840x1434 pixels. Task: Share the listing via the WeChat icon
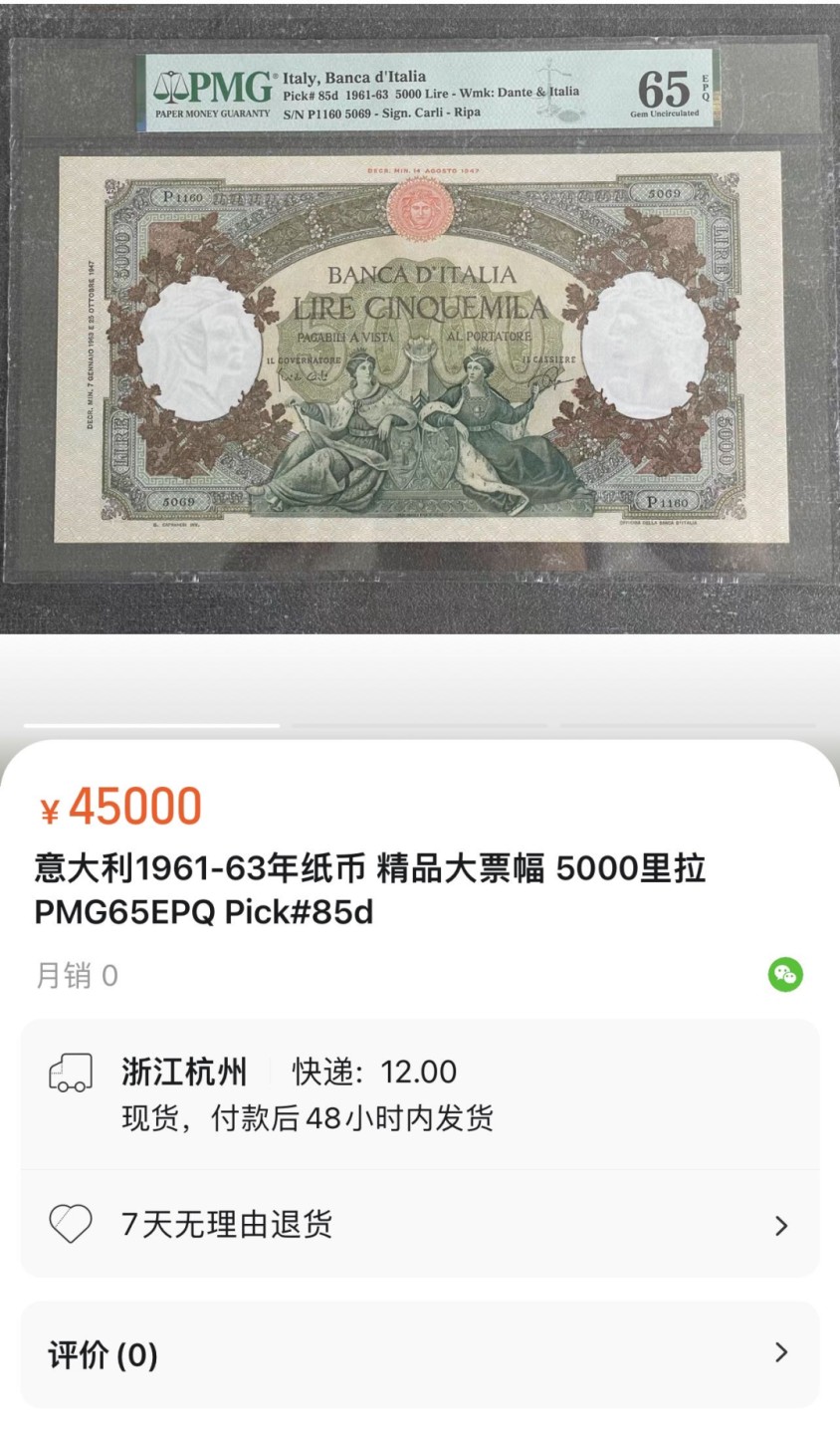pos(785,974)
